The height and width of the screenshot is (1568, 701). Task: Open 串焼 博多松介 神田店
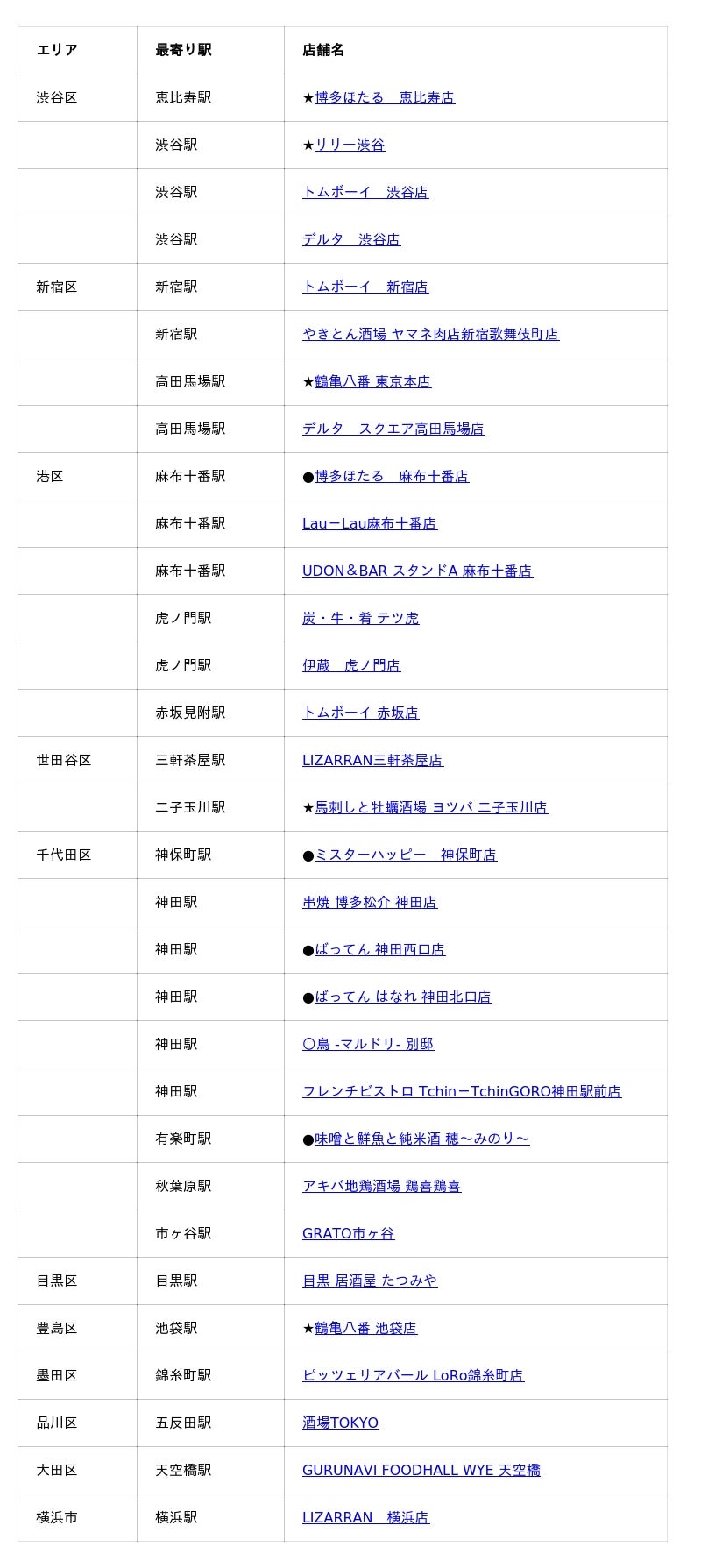[369, 903]
